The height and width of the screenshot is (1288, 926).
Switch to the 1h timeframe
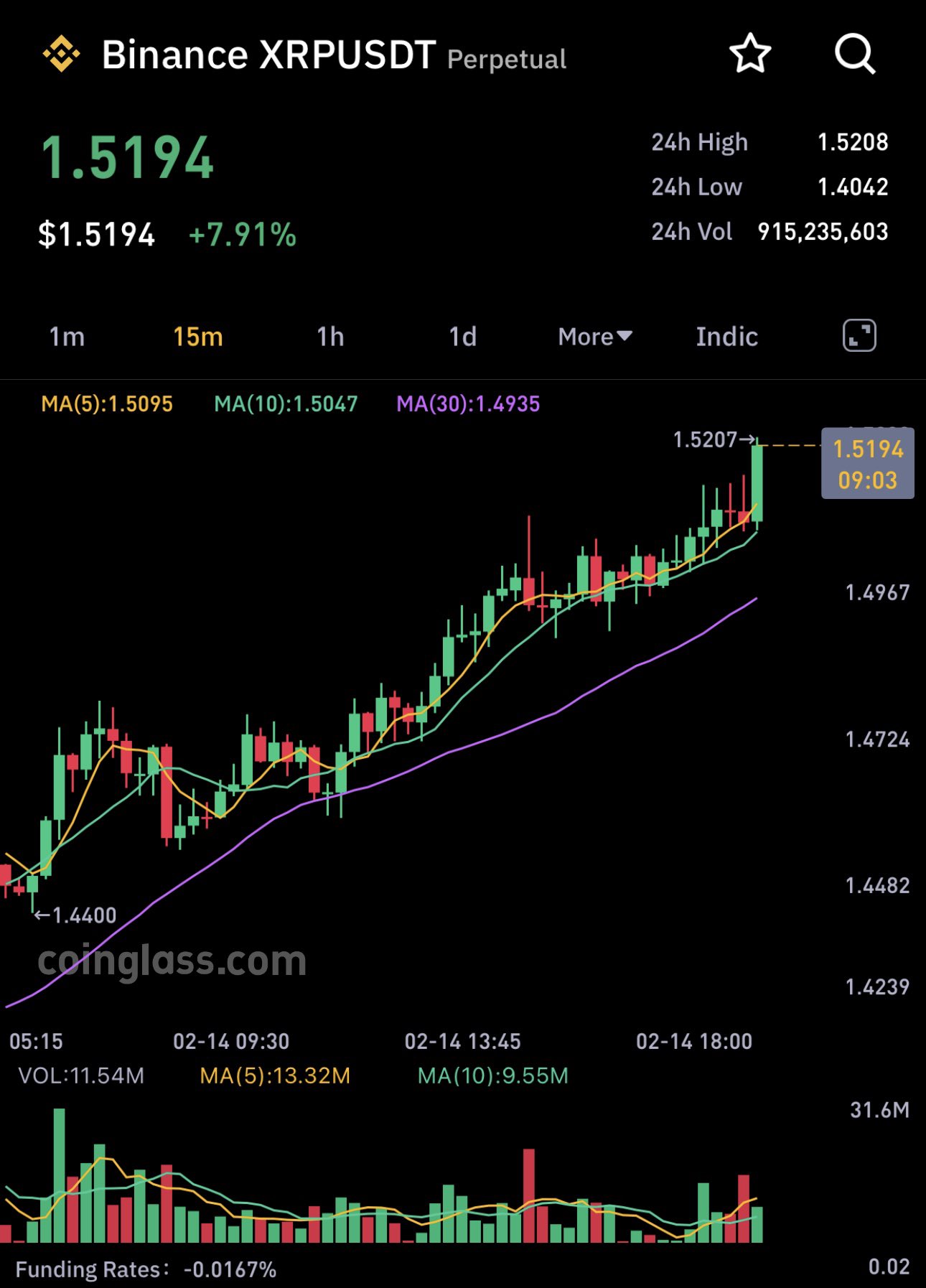click(x=330, y=337)
